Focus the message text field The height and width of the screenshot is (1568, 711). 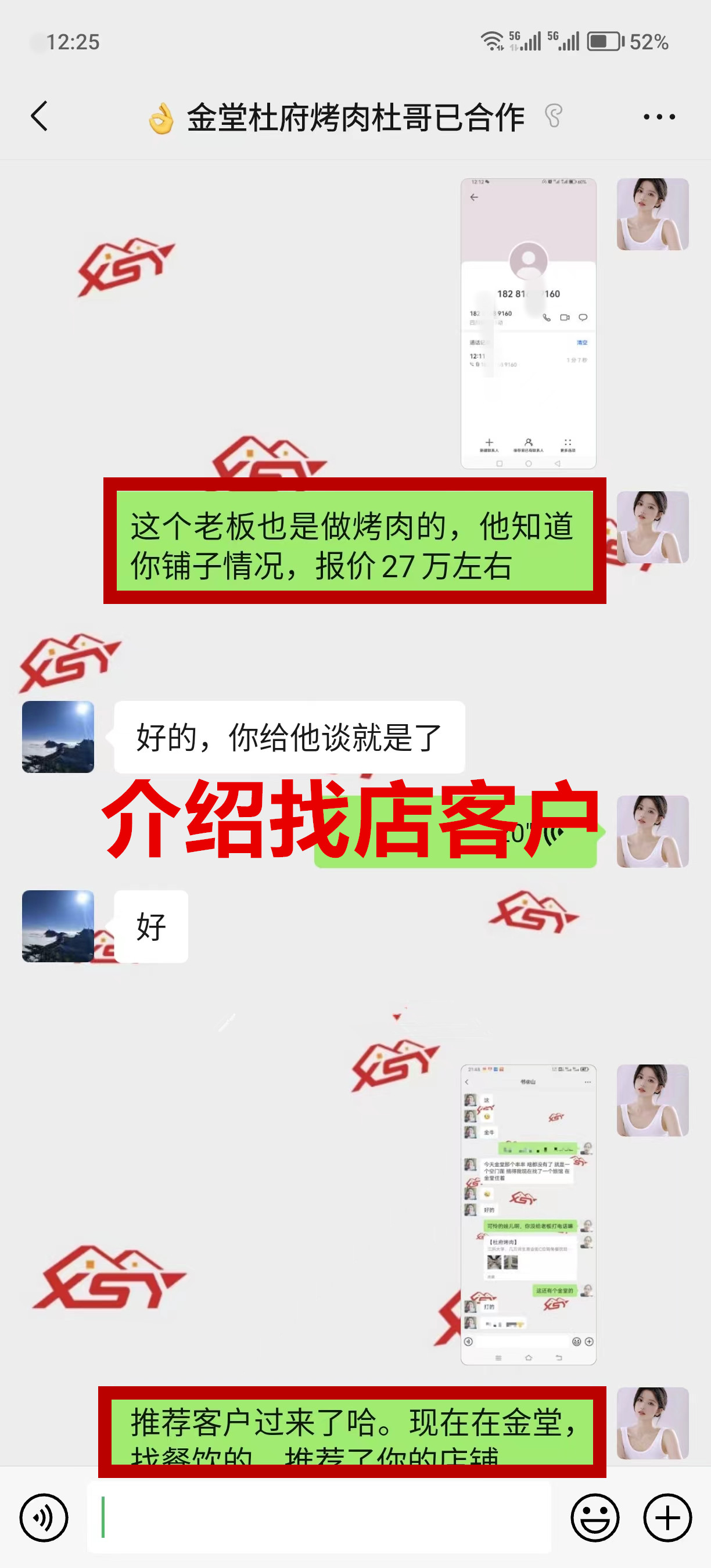coord(319,1517)
